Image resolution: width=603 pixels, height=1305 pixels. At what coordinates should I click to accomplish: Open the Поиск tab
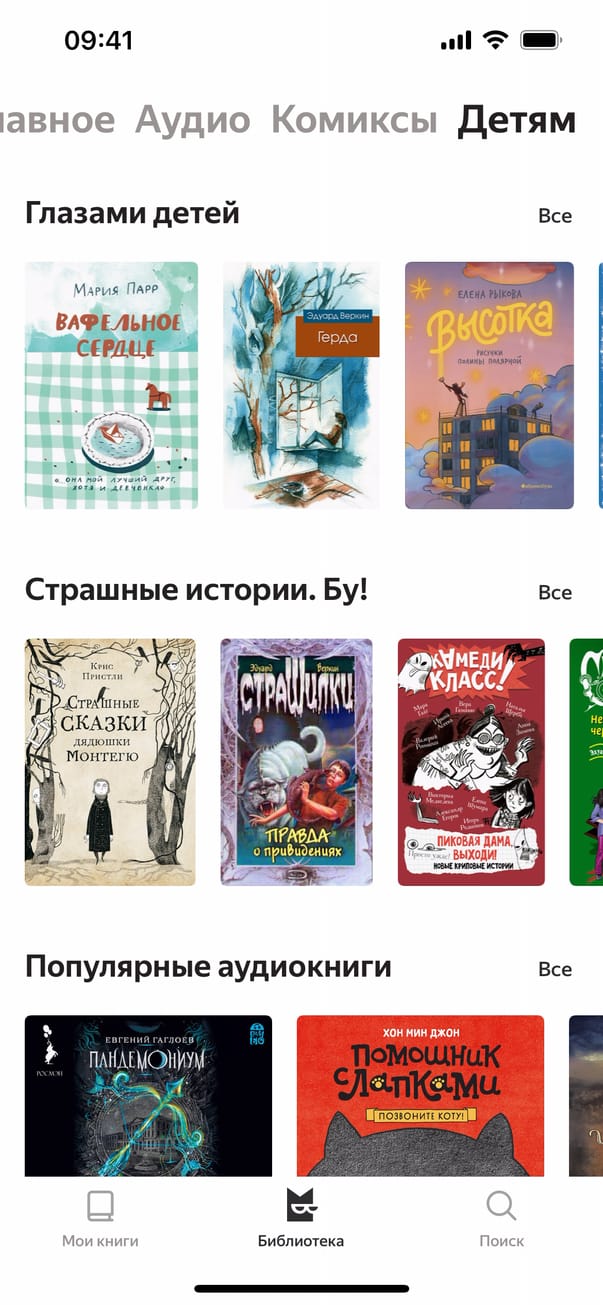click(x=501, y=1220)
